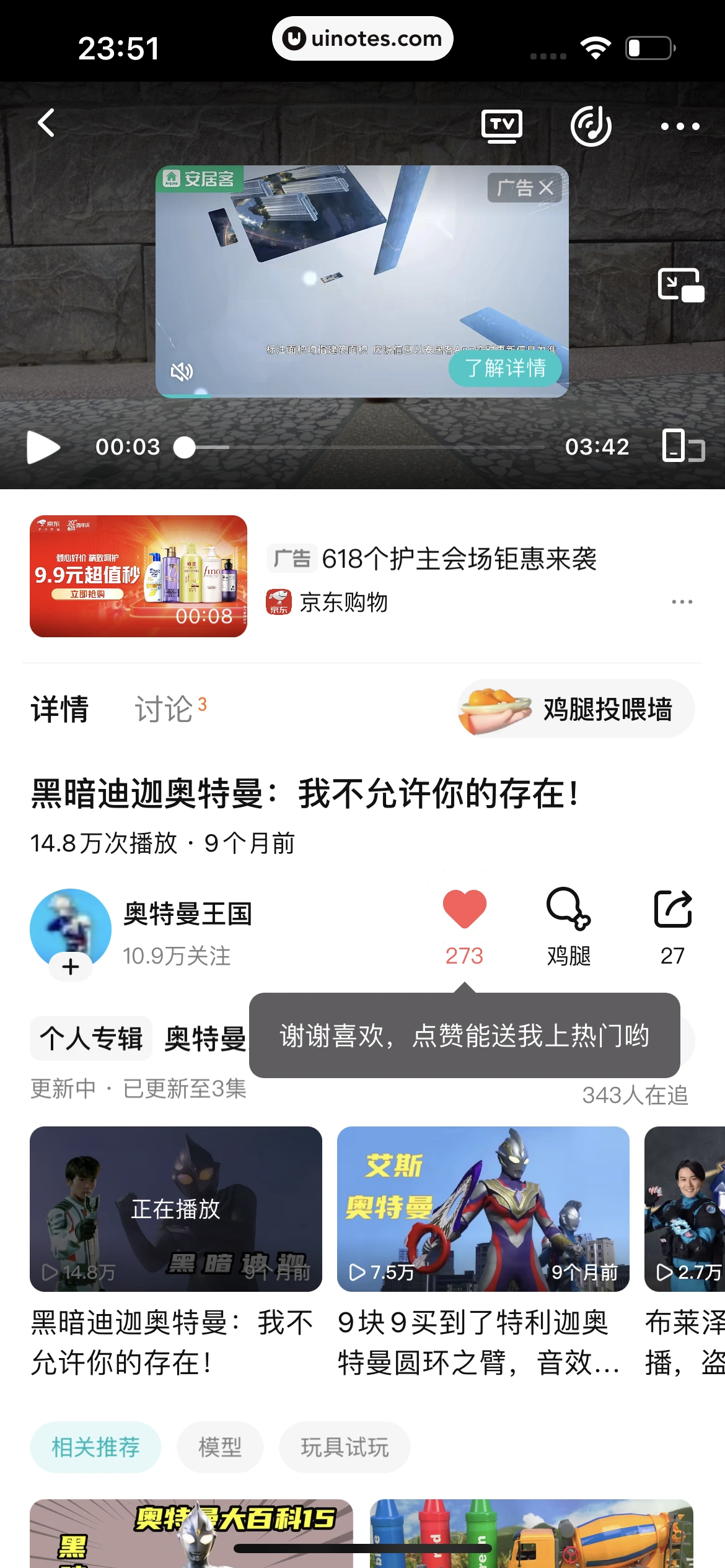Image resolution: width=725 pixels, height=1568 pixels.
Task: Play the video
Action: [43, 447]
